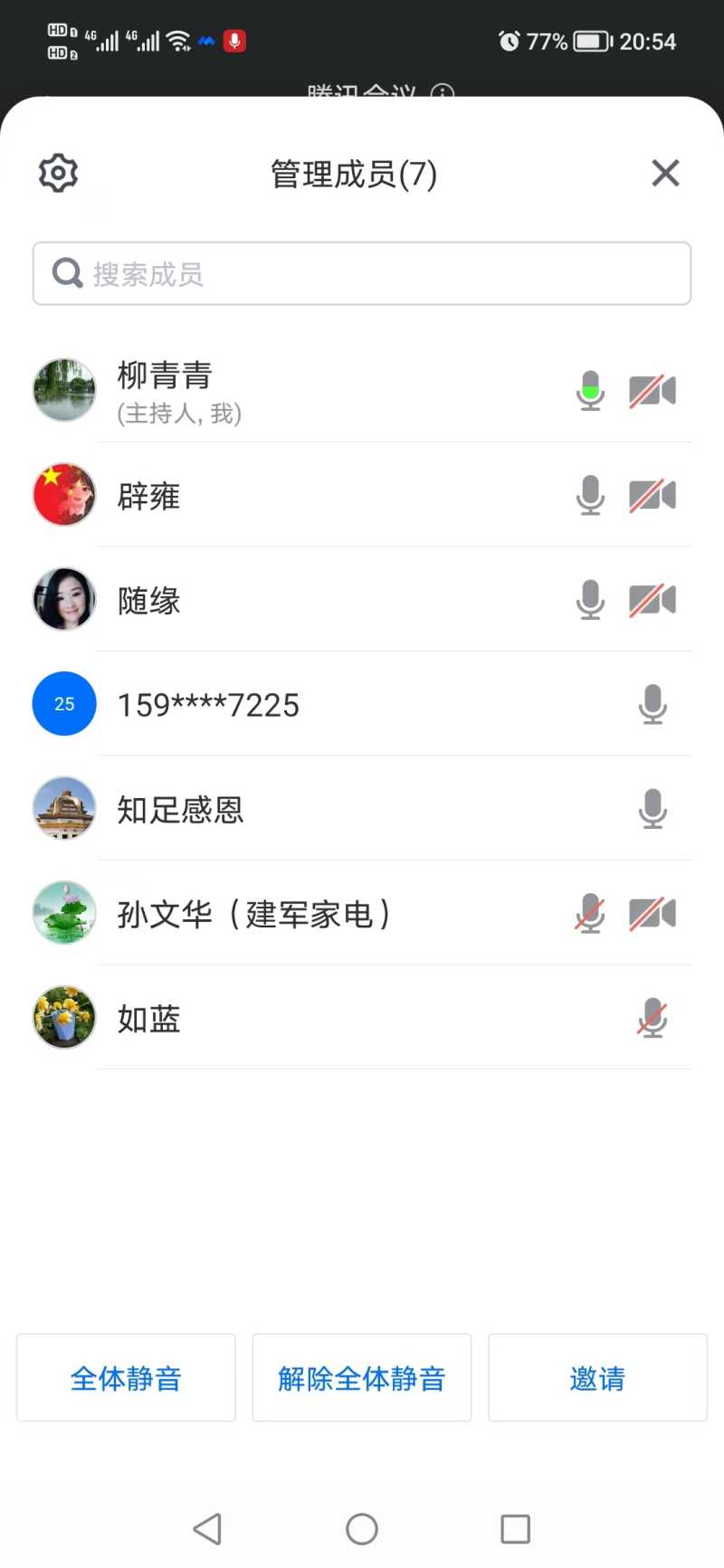Click the microphone icon next to 知足感恩

[652, 808]
